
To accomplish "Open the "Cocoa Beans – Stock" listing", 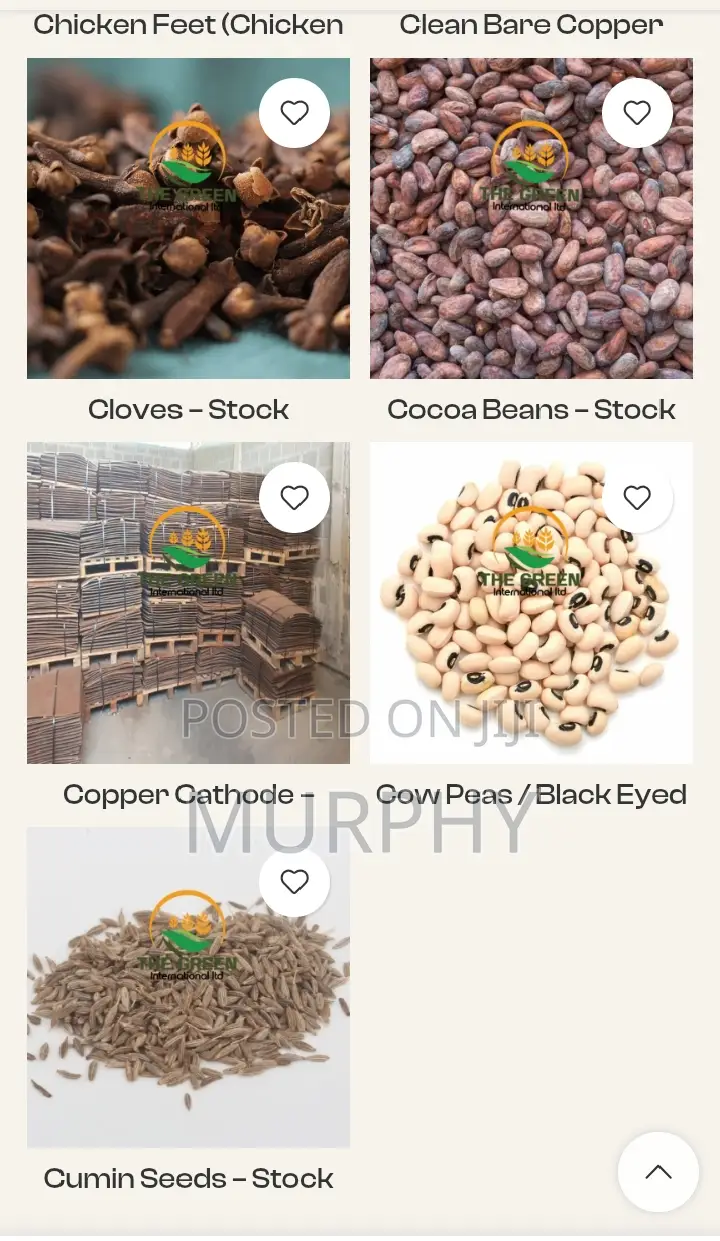I will click(531, 409).
